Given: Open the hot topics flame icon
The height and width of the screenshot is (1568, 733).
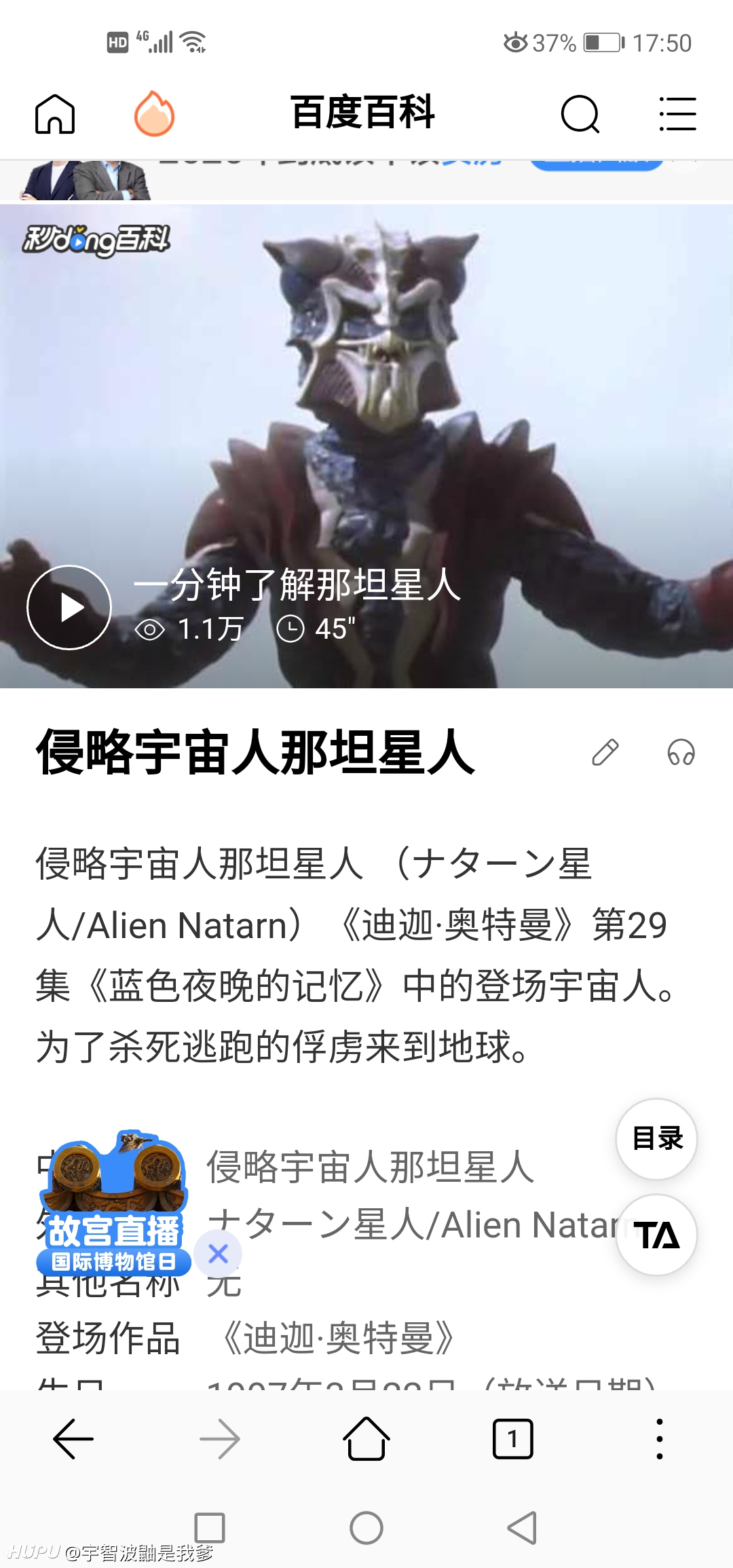Looking at the screenshot, I should point(155,113).
